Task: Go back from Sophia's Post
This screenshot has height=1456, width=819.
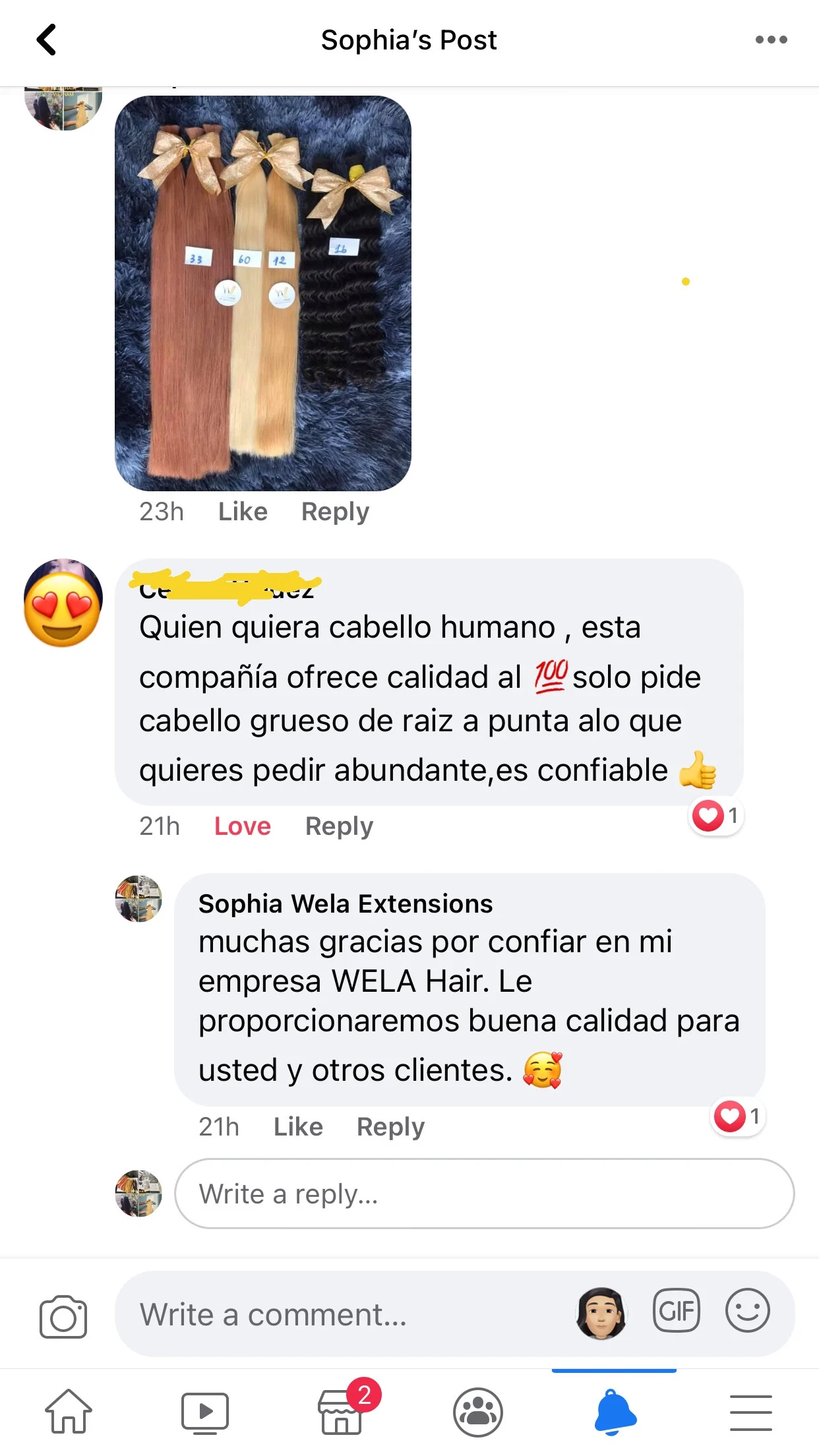Action: click(x=46, y=40)
